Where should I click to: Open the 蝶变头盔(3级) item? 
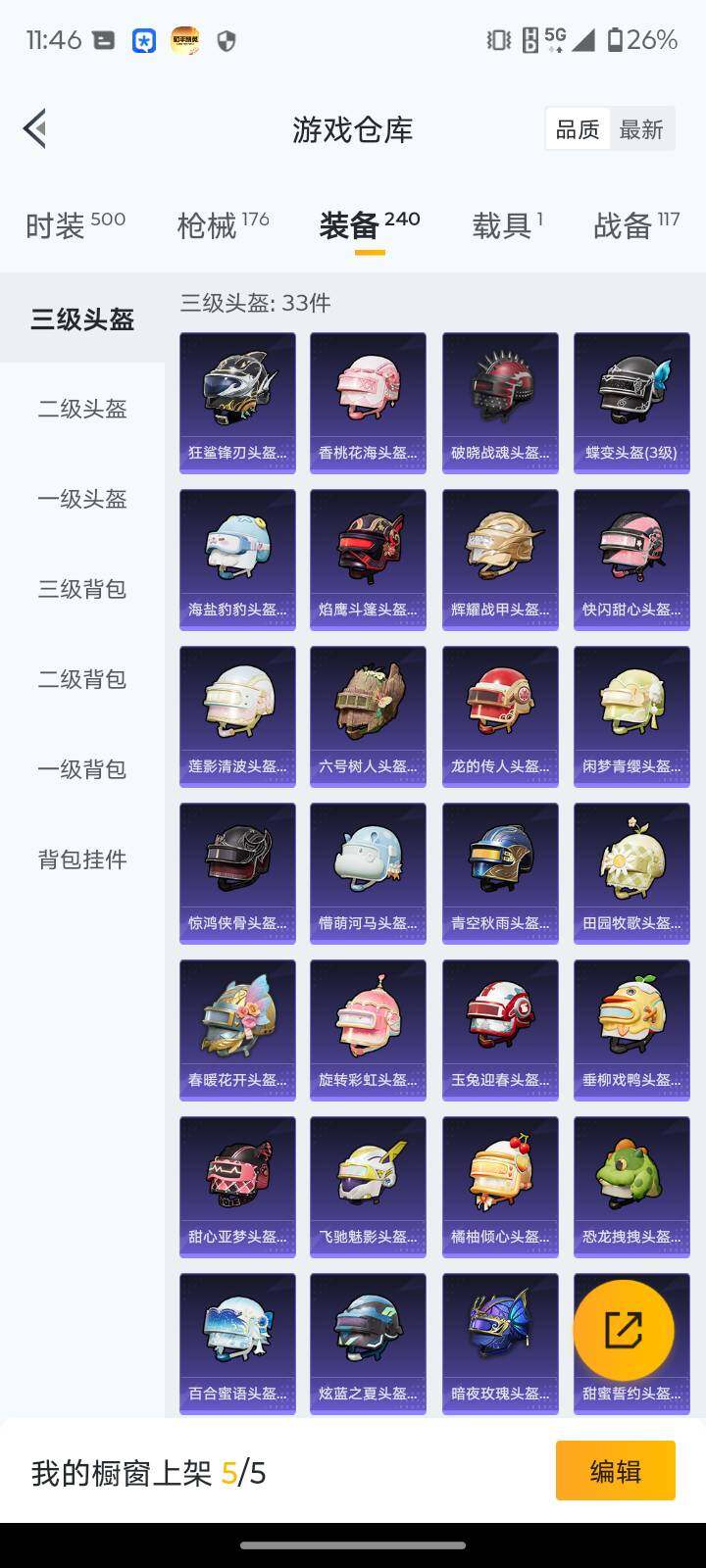coord(630,400)
